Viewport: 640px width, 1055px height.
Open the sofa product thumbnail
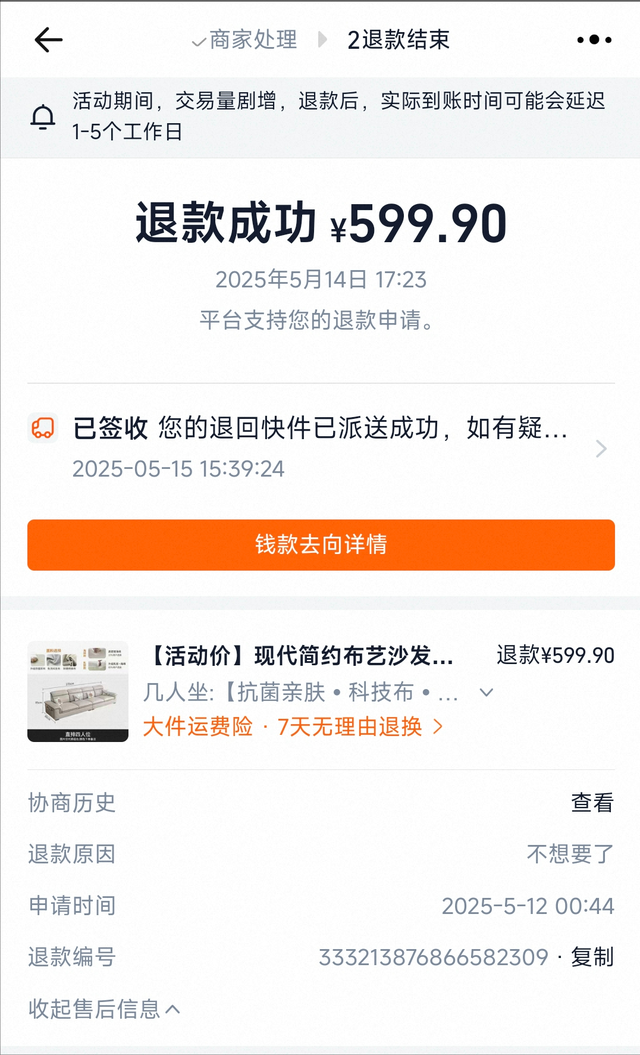click(78, 692)
